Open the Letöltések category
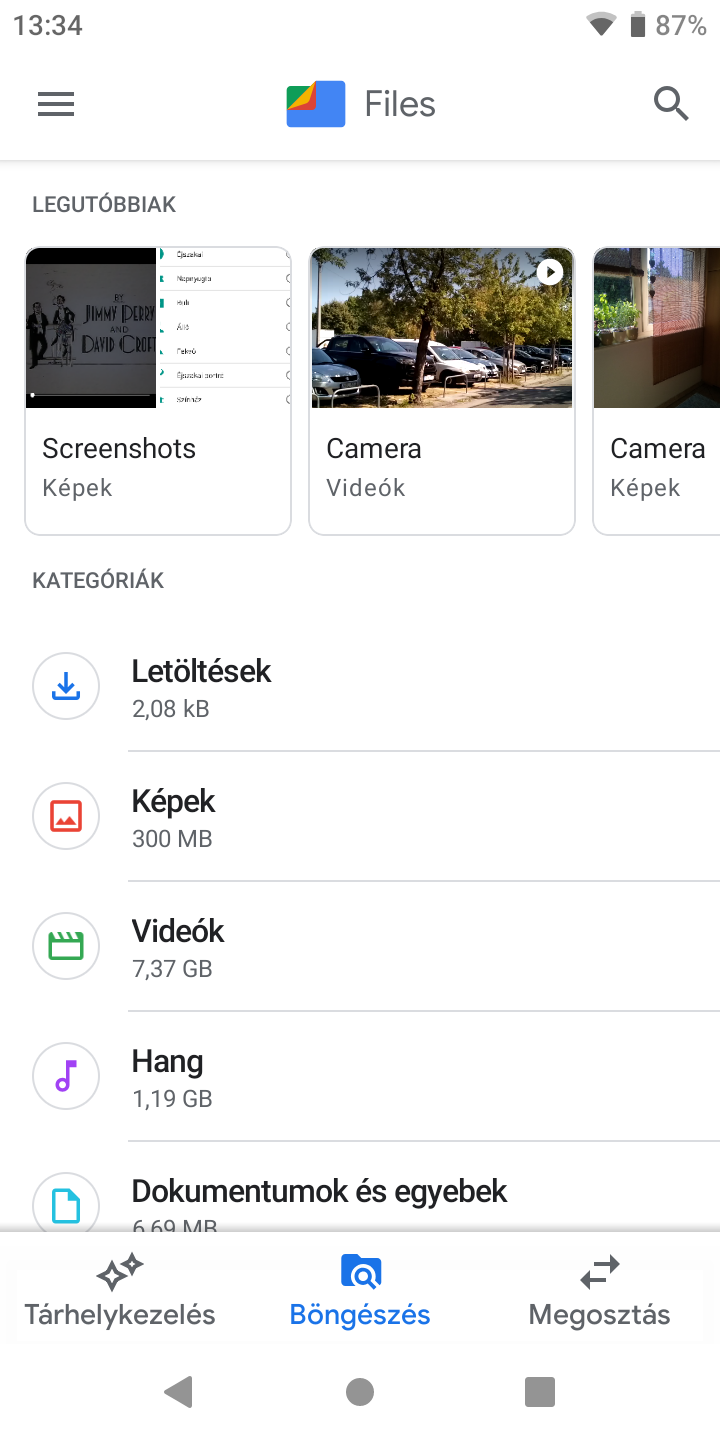The height and width of the screenshot is (1440, 720). coord(360,687)
